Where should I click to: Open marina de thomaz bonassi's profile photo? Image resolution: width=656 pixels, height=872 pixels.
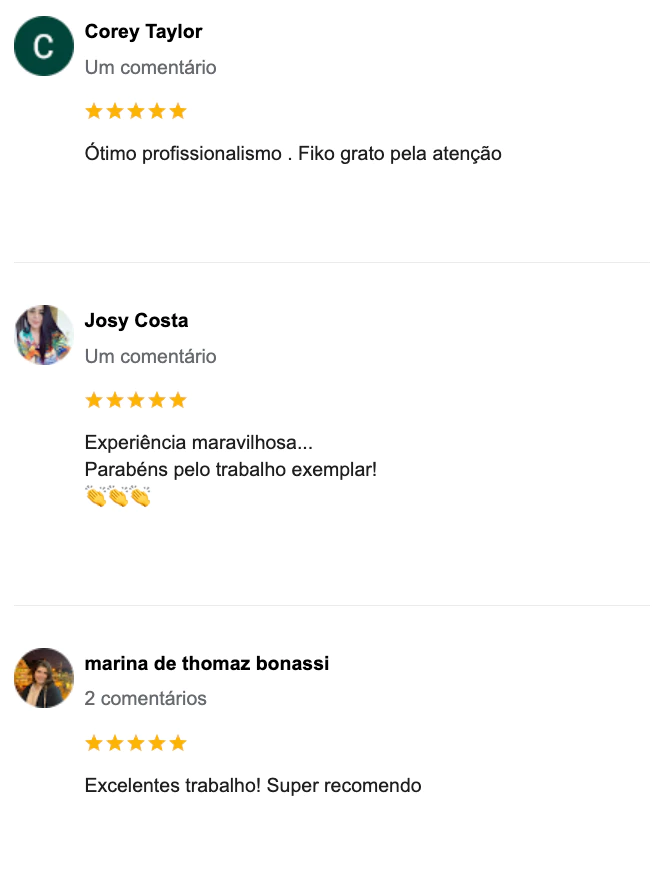coord(44,678)
